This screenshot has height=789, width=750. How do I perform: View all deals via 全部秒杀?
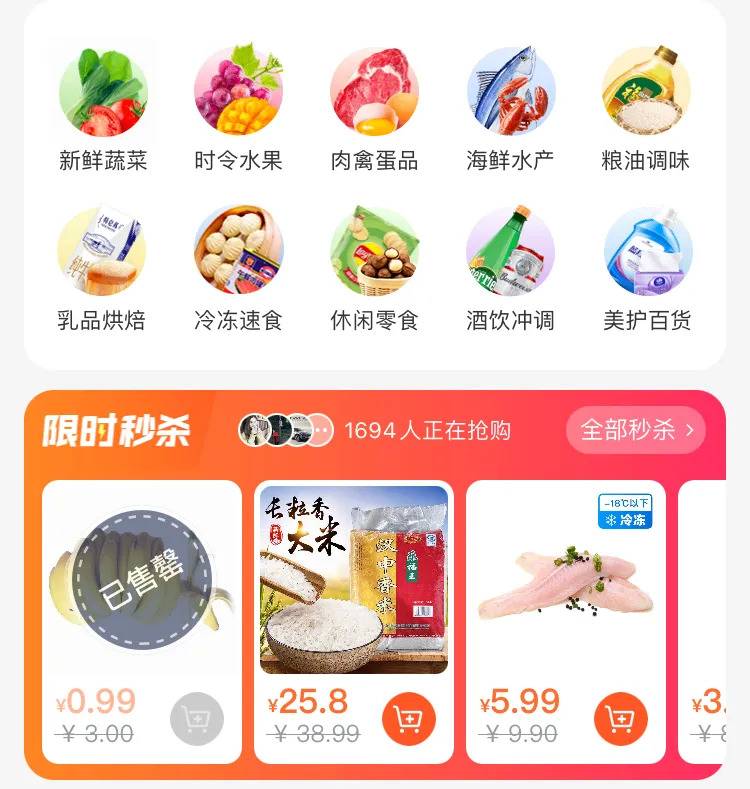636,431
